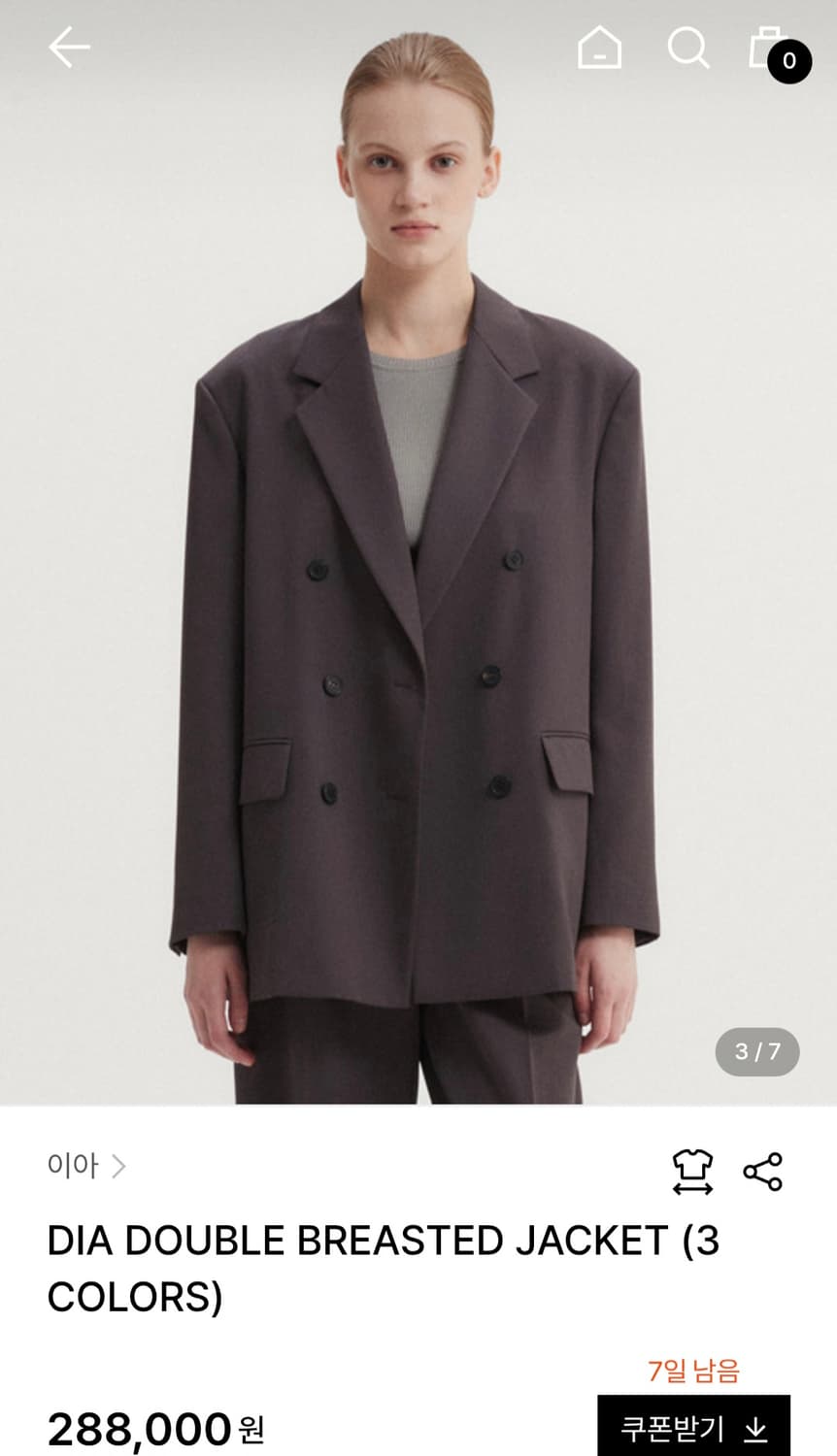Tap the cart count badge showing 0

pos(788,62)
